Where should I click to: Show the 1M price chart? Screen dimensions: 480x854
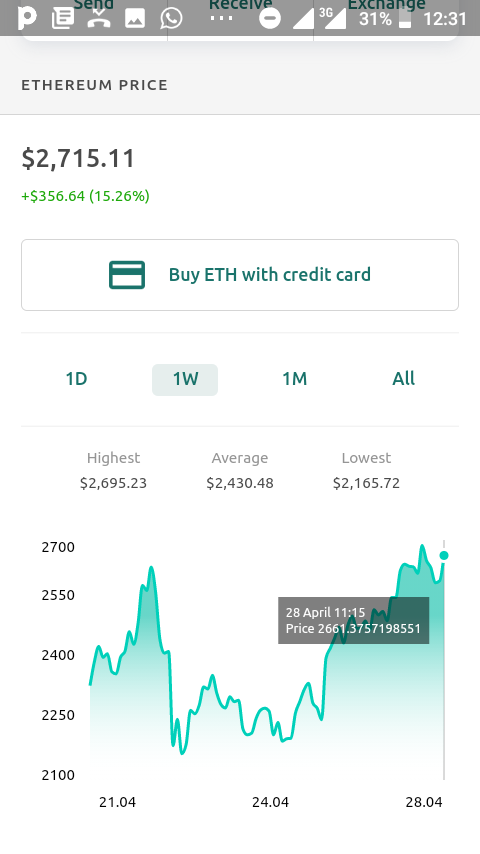[x=294, y=379]
